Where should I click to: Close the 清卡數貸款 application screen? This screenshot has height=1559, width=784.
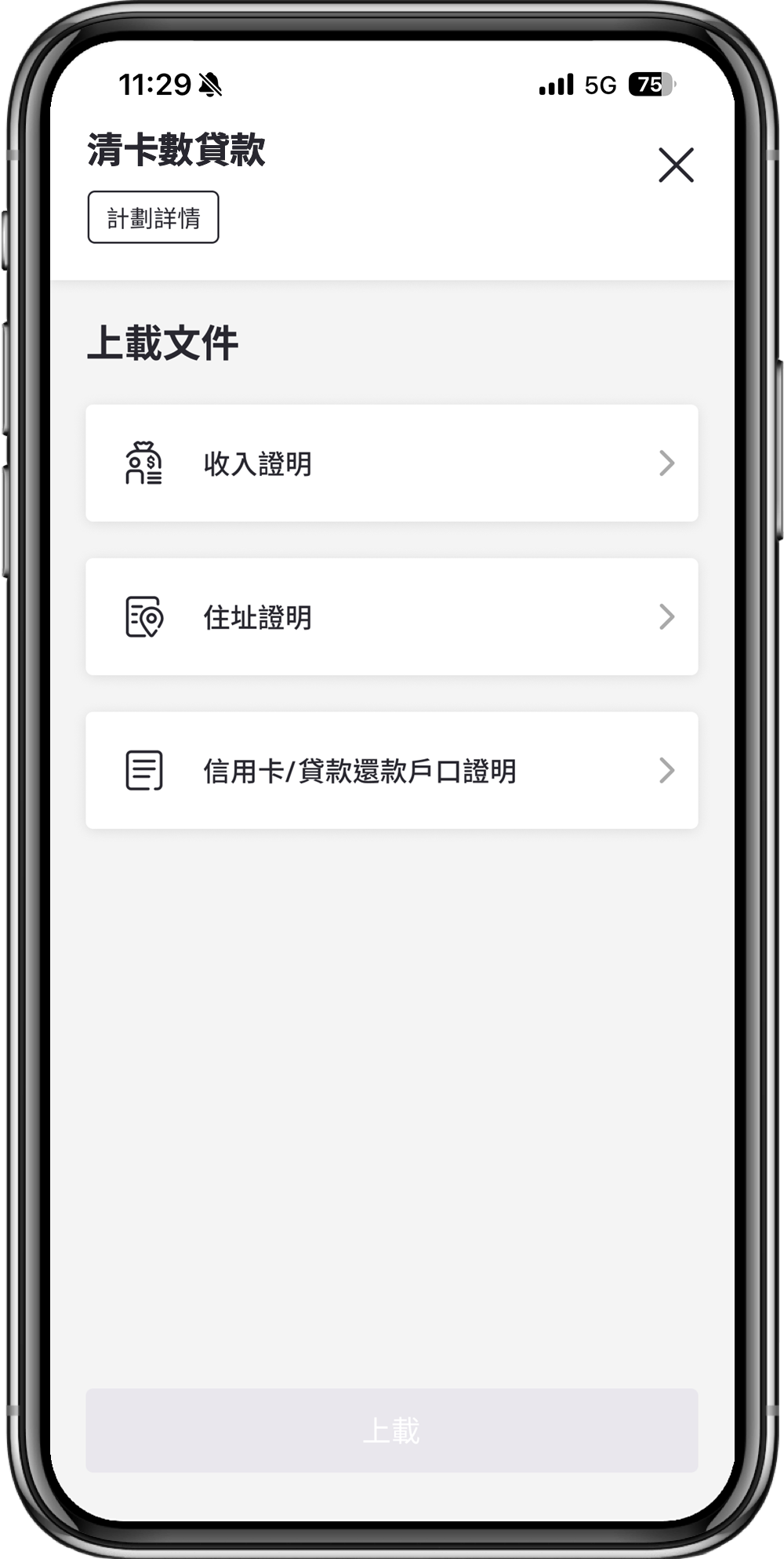(676, 165)
